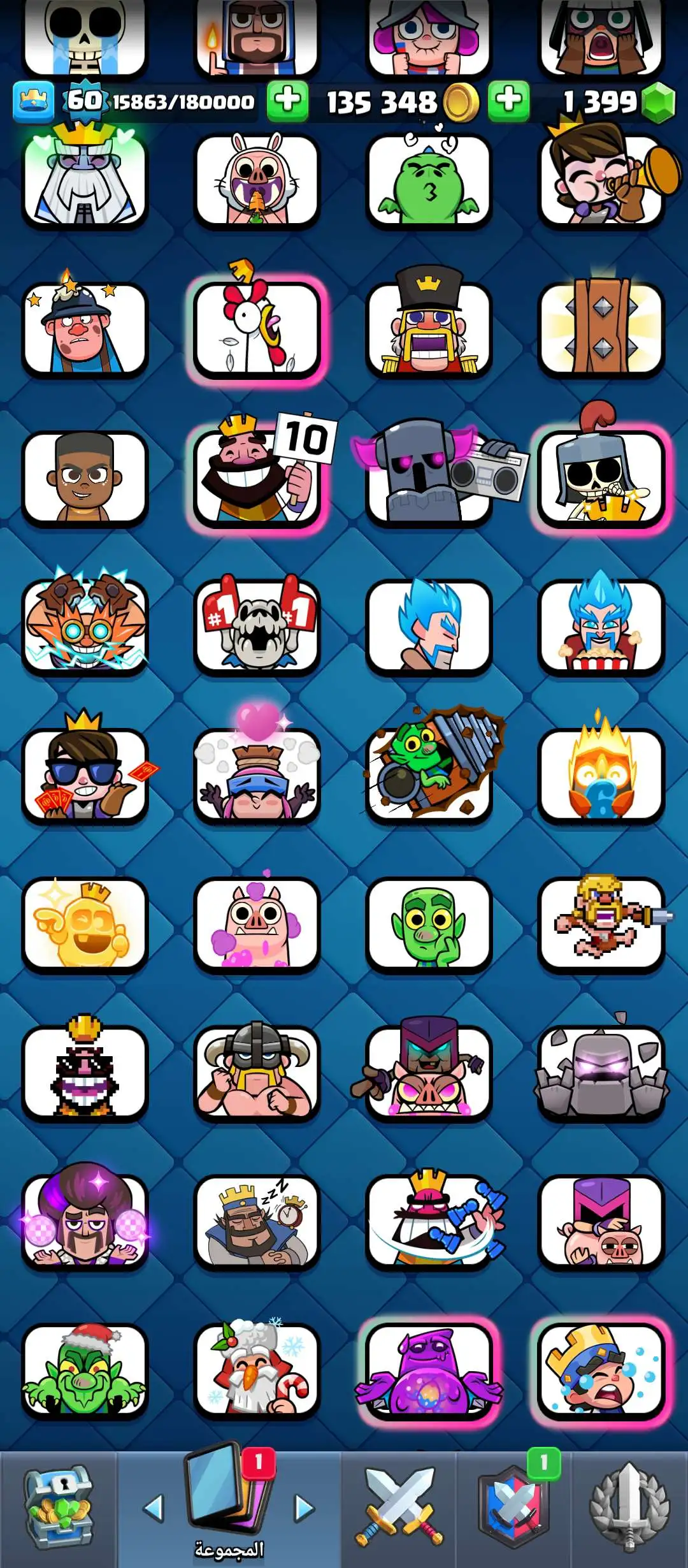Select the chicken emote
The width and height of the screenshot is (688, 1568).
[x=257, y=330]
